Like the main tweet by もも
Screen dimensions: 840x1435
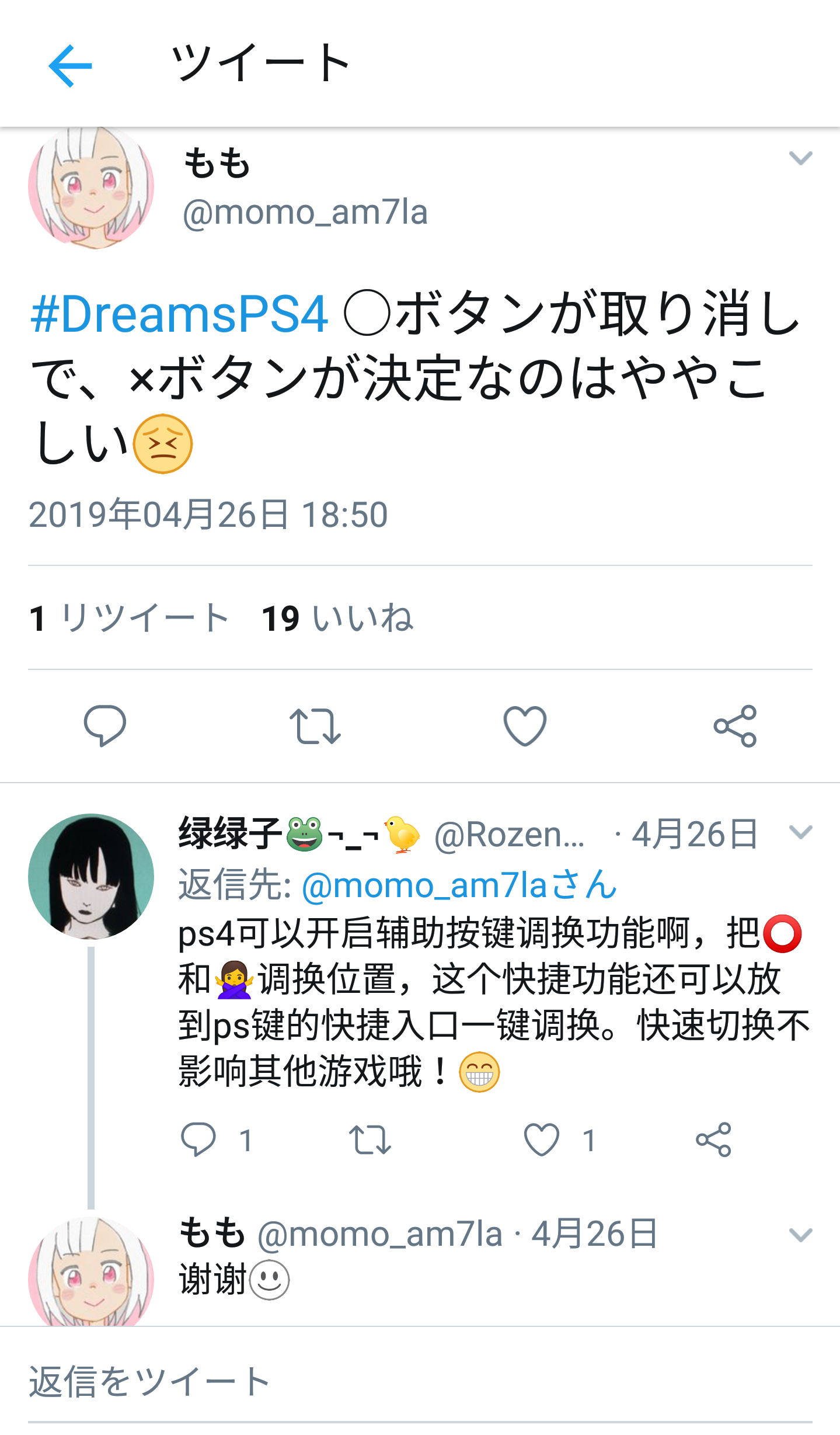click(525, 725)
